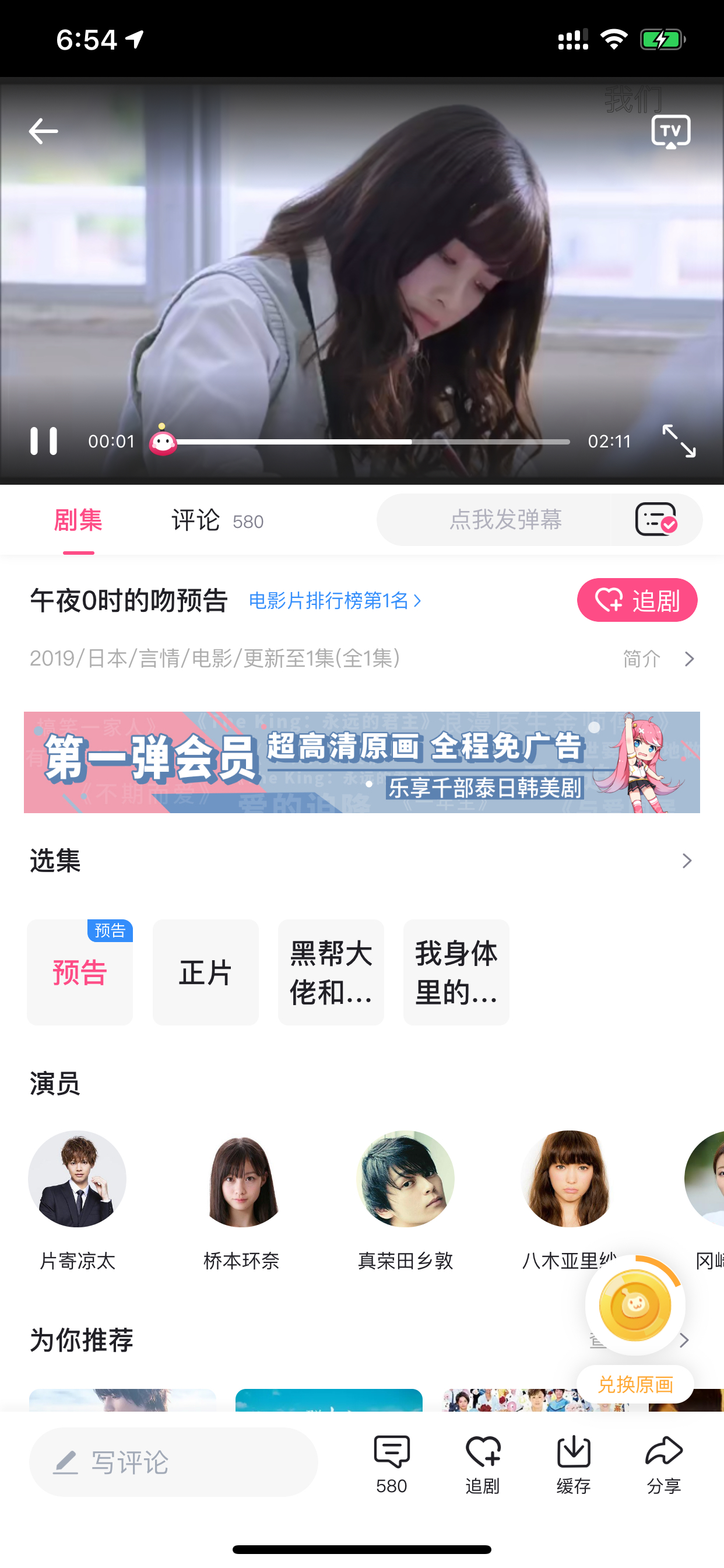Enter fullscreen video mode
724x1568 pixels.
679,440
